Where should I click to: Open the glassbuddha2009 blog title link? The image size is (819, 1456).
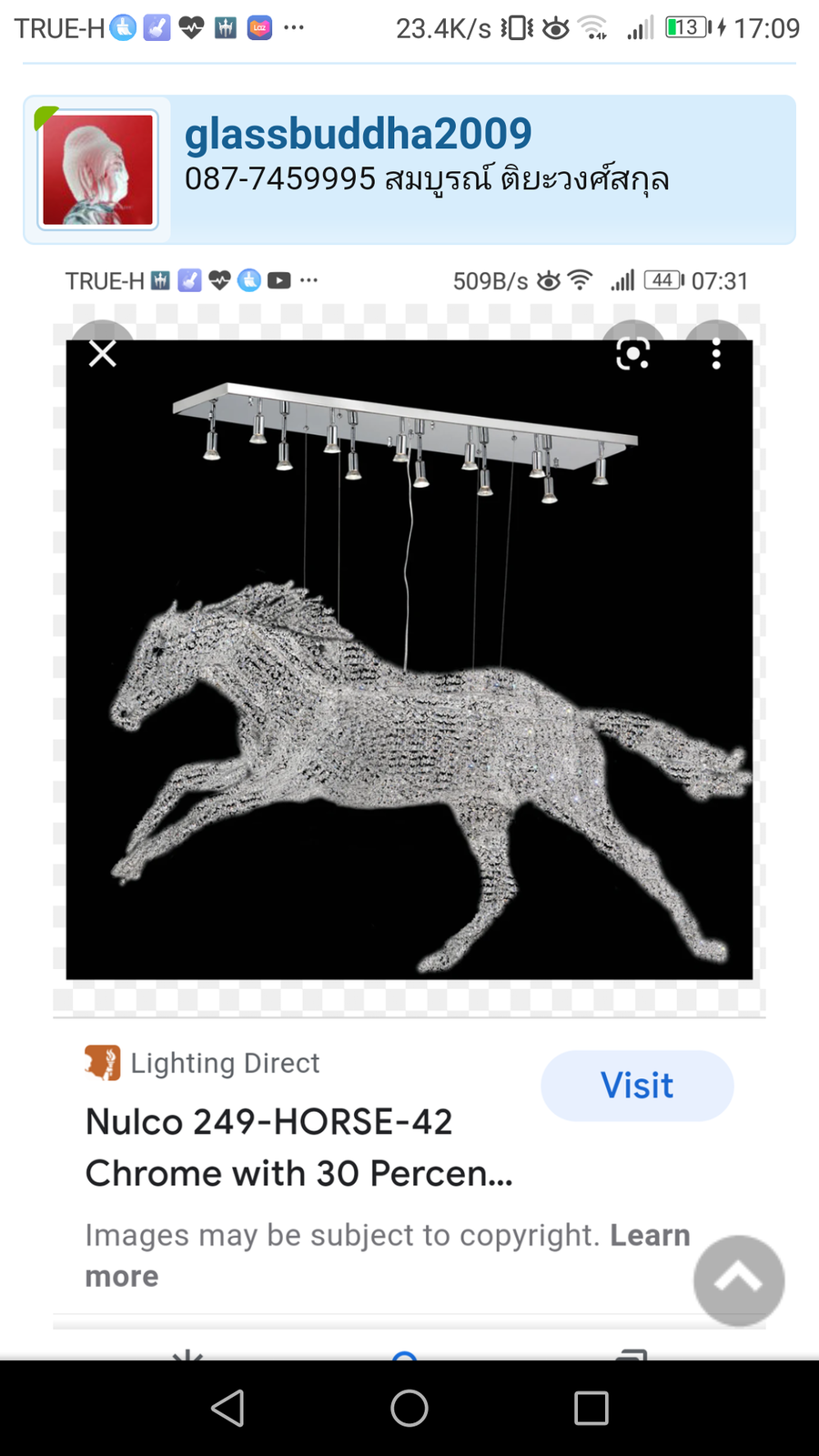click(x=358, y=134)
